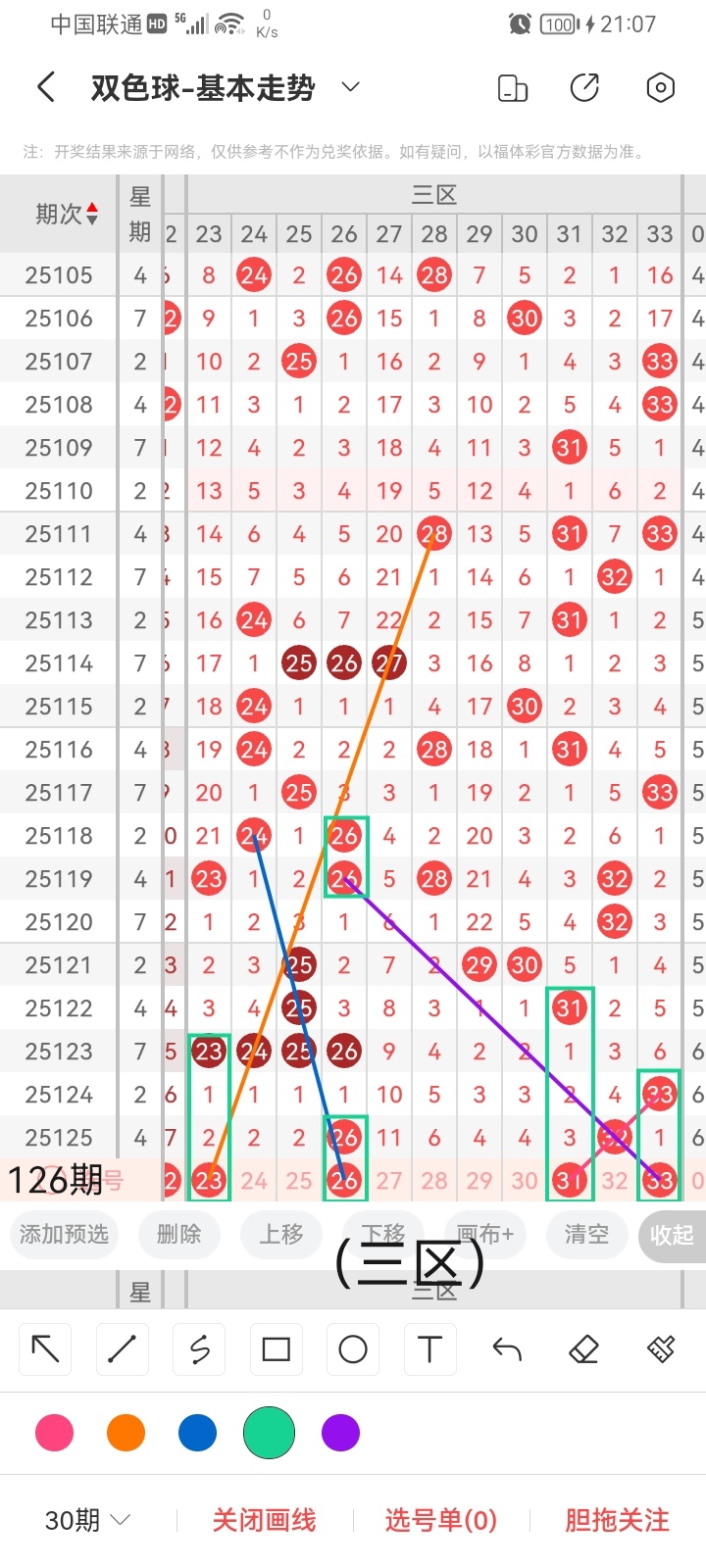
Task: Share this trend chart
Action: 585,88
